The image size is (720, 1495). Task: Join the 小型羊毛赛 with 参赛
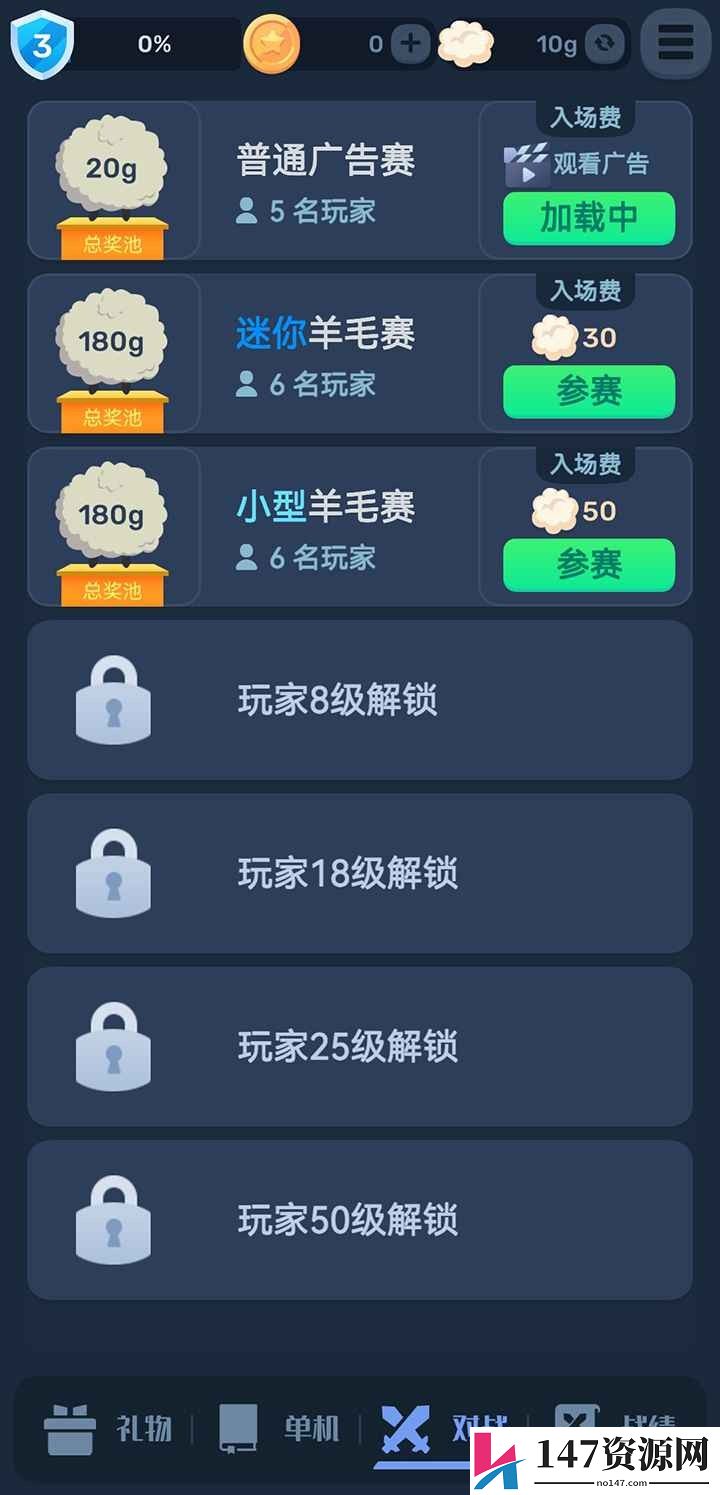click(589, 564)
